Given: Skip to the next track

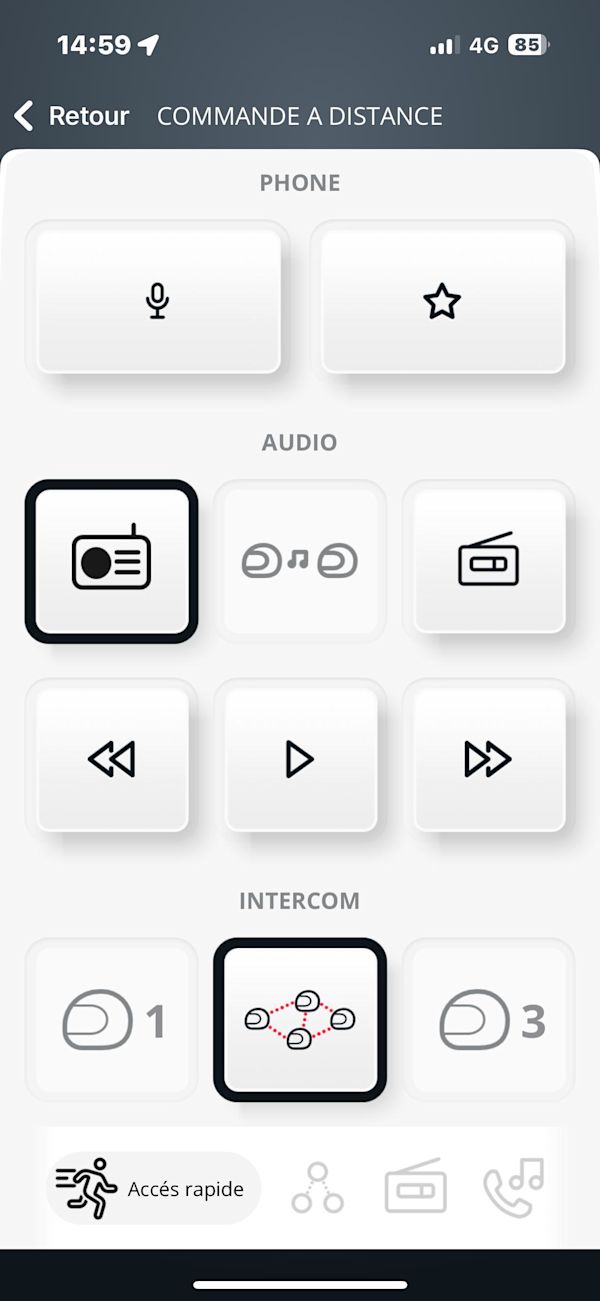Looking at the screenshot, I should 489,760.
